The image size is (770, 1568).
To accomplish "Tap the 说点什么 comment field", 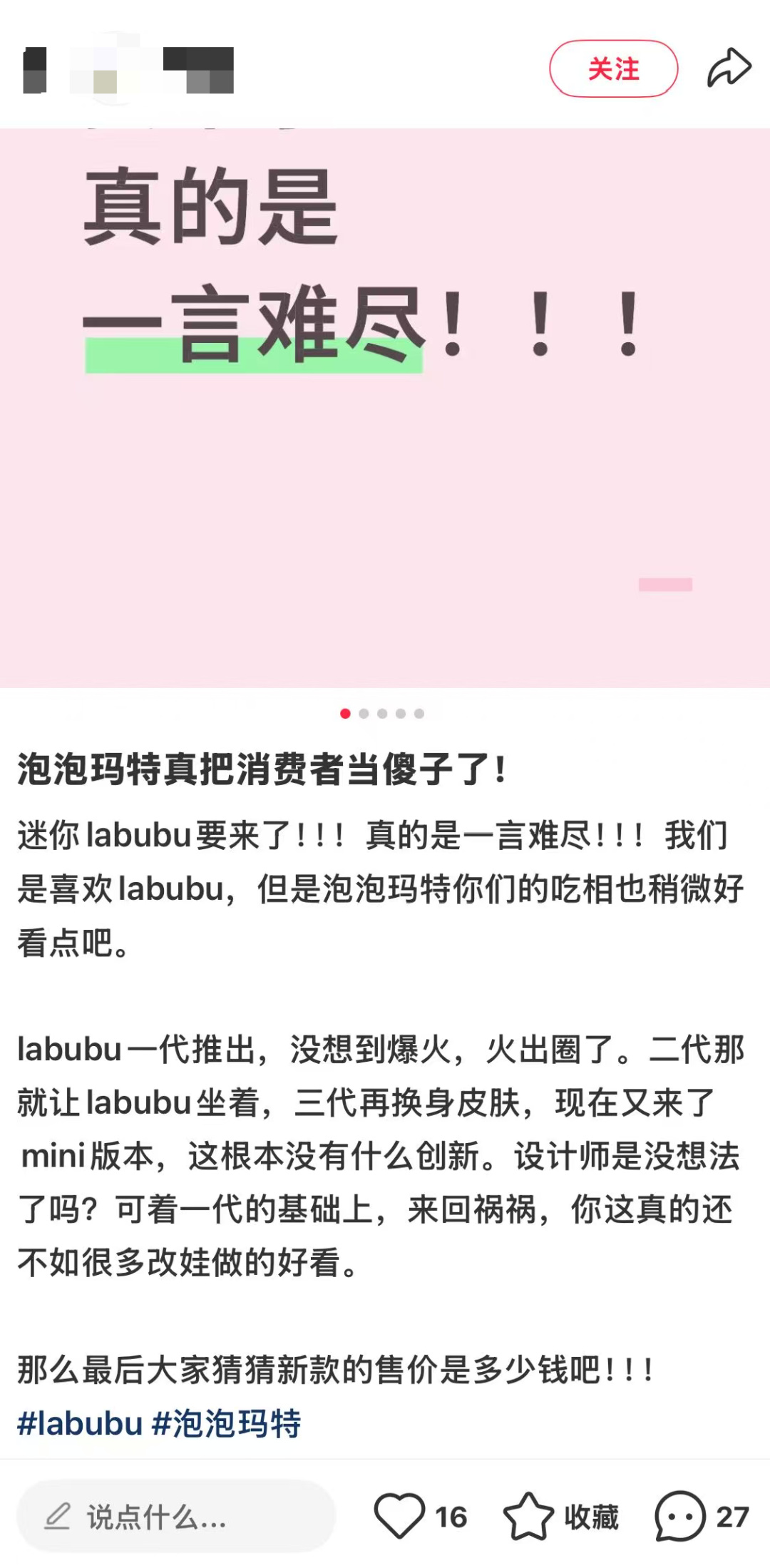I will [x=175, y=1517].
